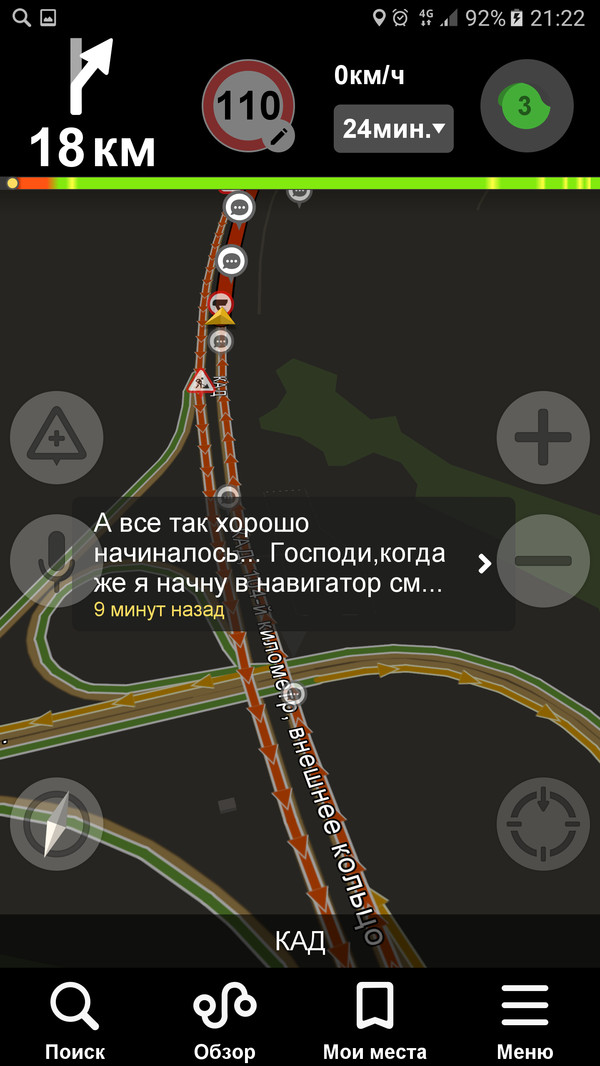This screenshot has width=600, height=1066.
Task: Switch to Обзор route overview
Action: tap(224, 1018)
